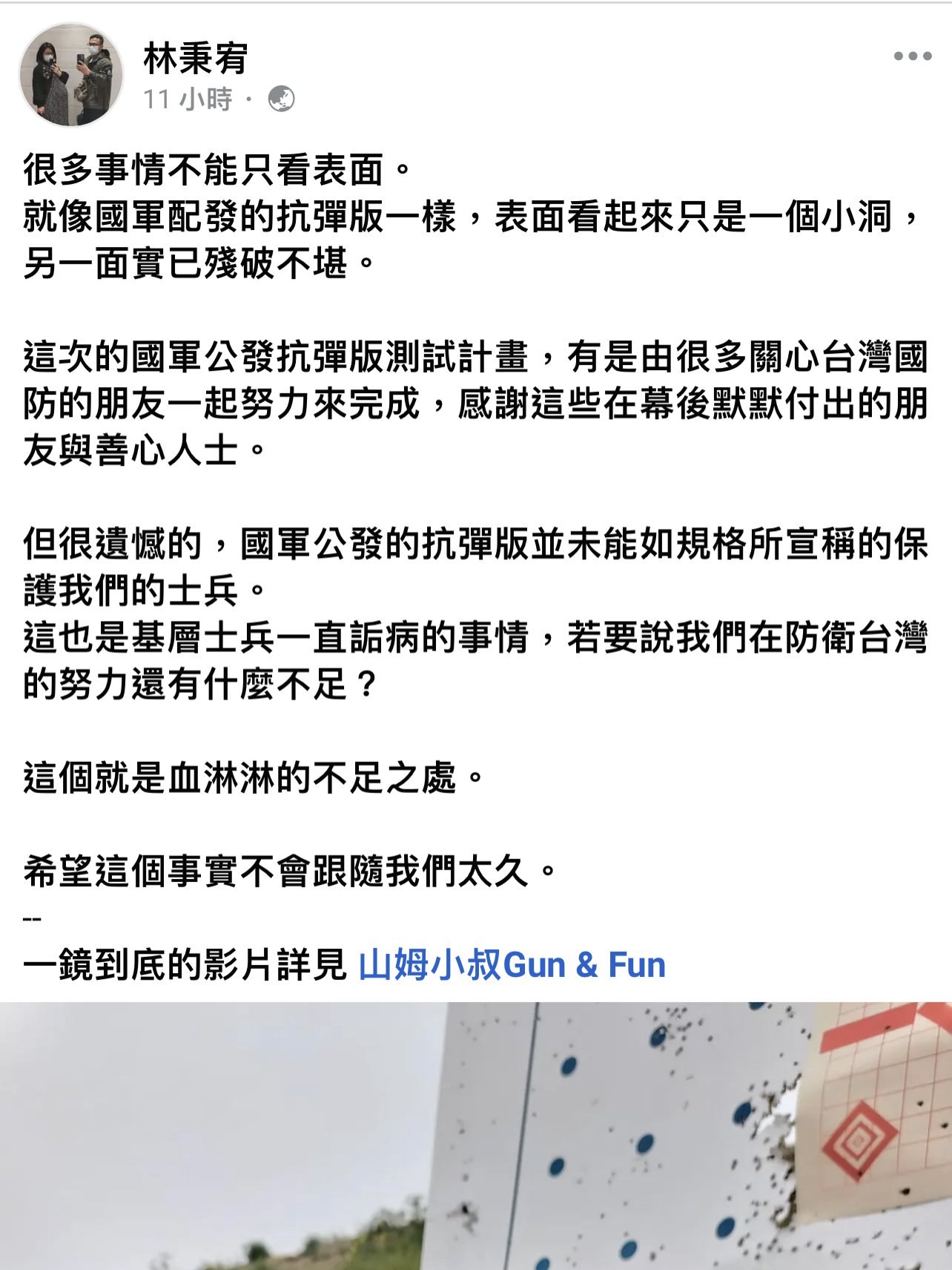
Task: Tap the globe icon for post audience
Action: click(281, 99)
